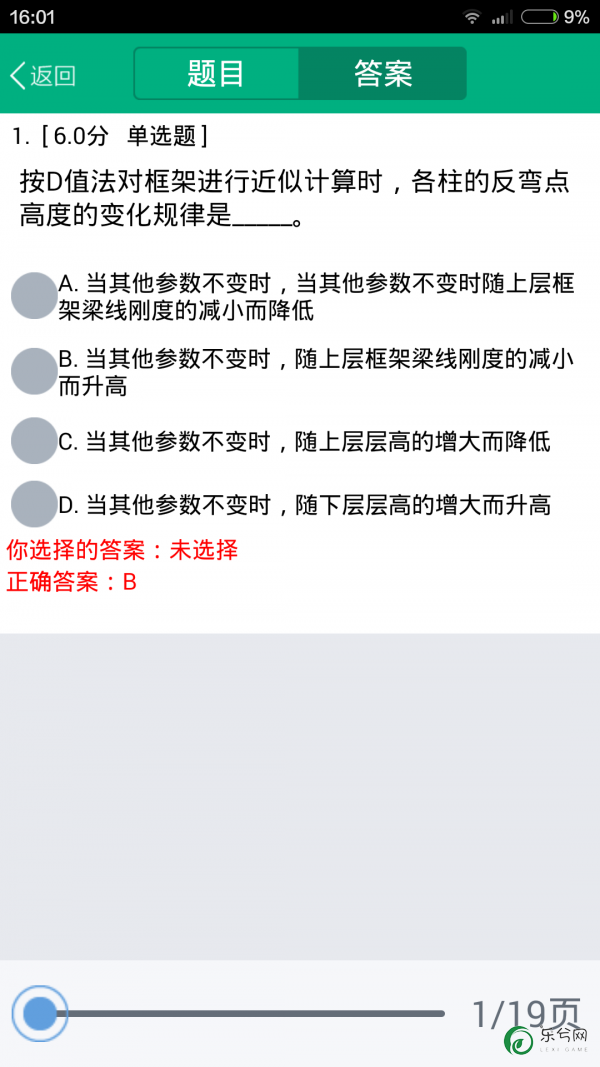
Task: Tap the page slider handle
Action: tap(40, 1014)
